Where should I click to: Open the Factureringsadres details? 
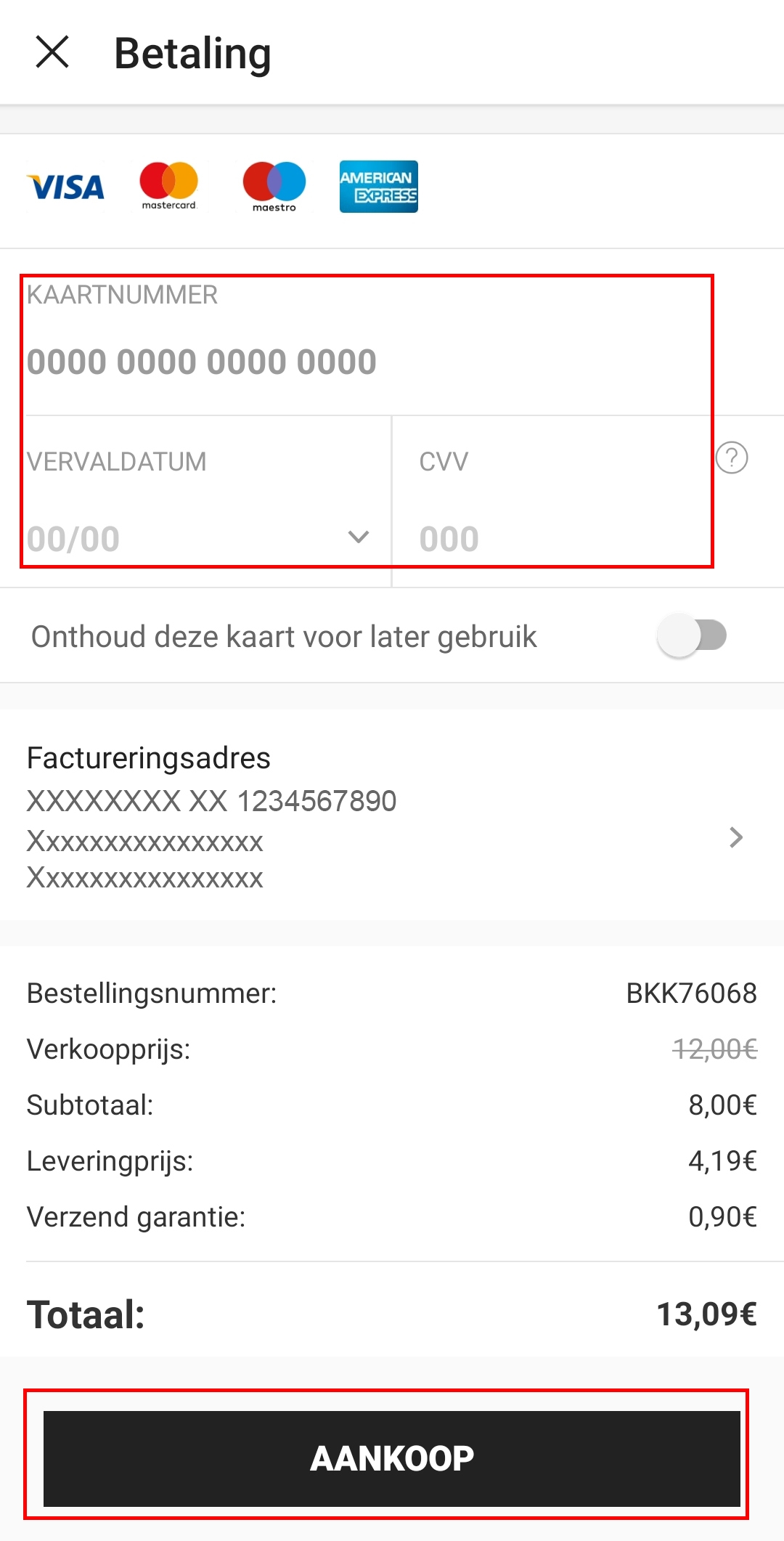click(x=735, y=837)
